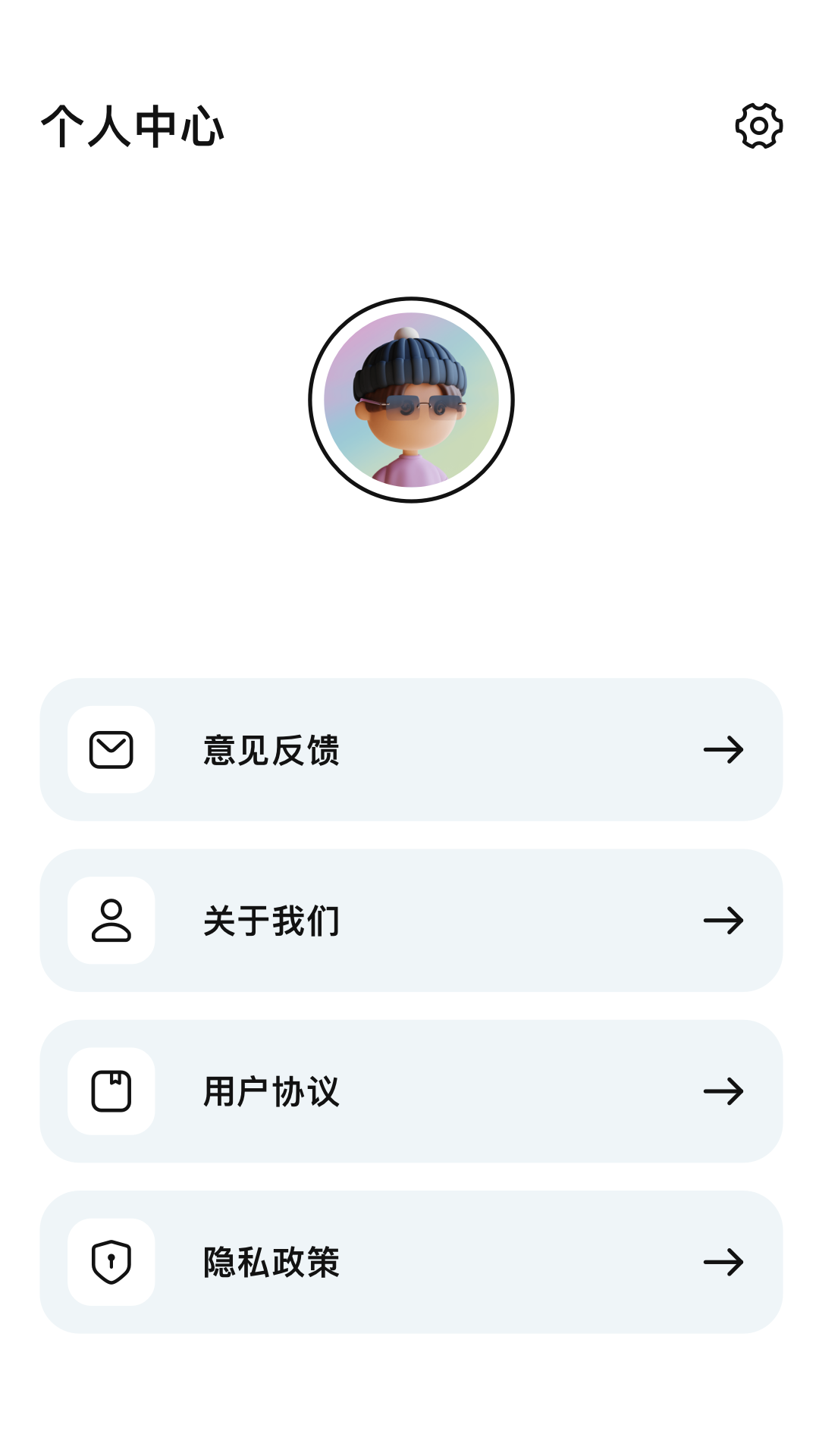Screen dimensions: 819x1456
Task: Expand the 关于我们 list item
Action: coord(409,921)
